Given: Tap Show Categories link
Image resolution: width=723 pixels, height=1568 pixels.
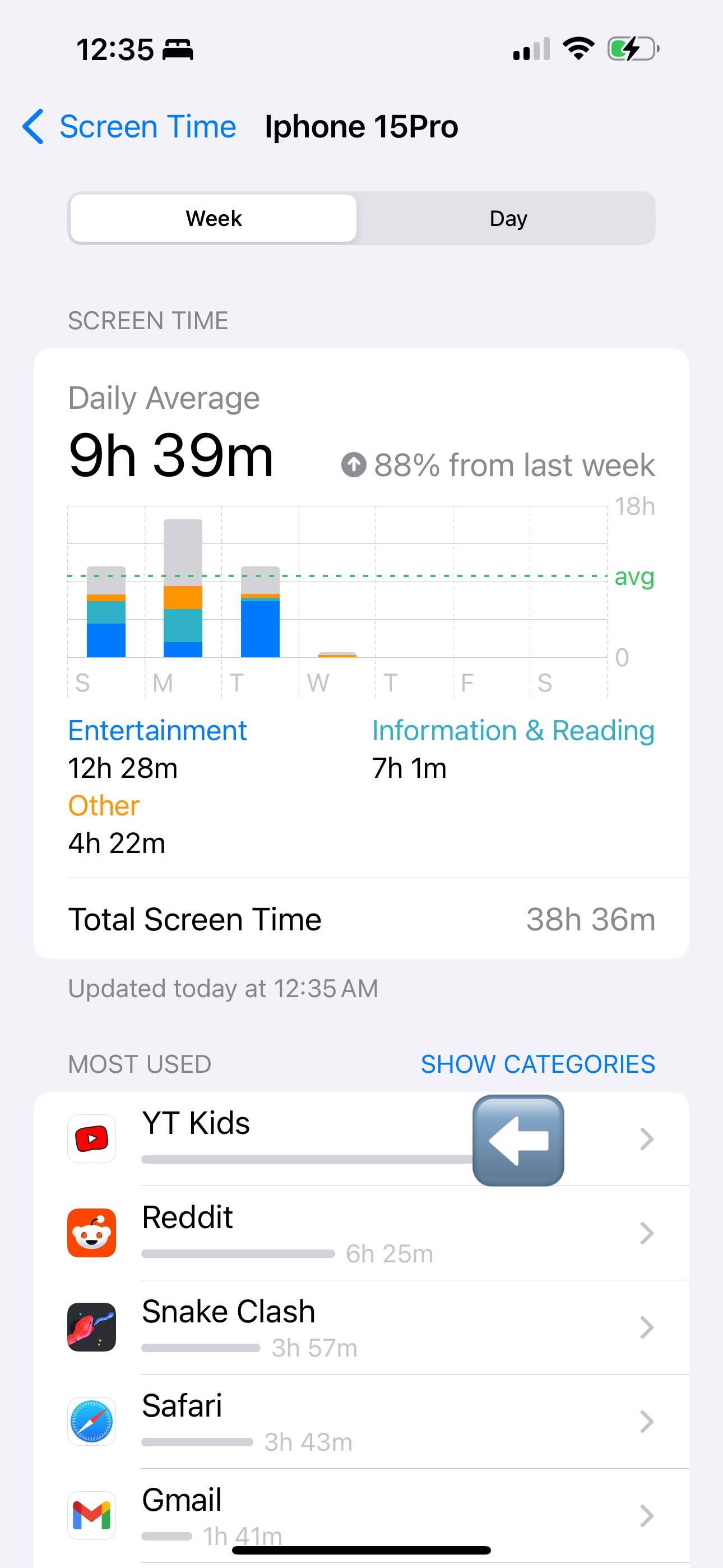Looking at the screenshot, I should click(x=537, y=1064).
